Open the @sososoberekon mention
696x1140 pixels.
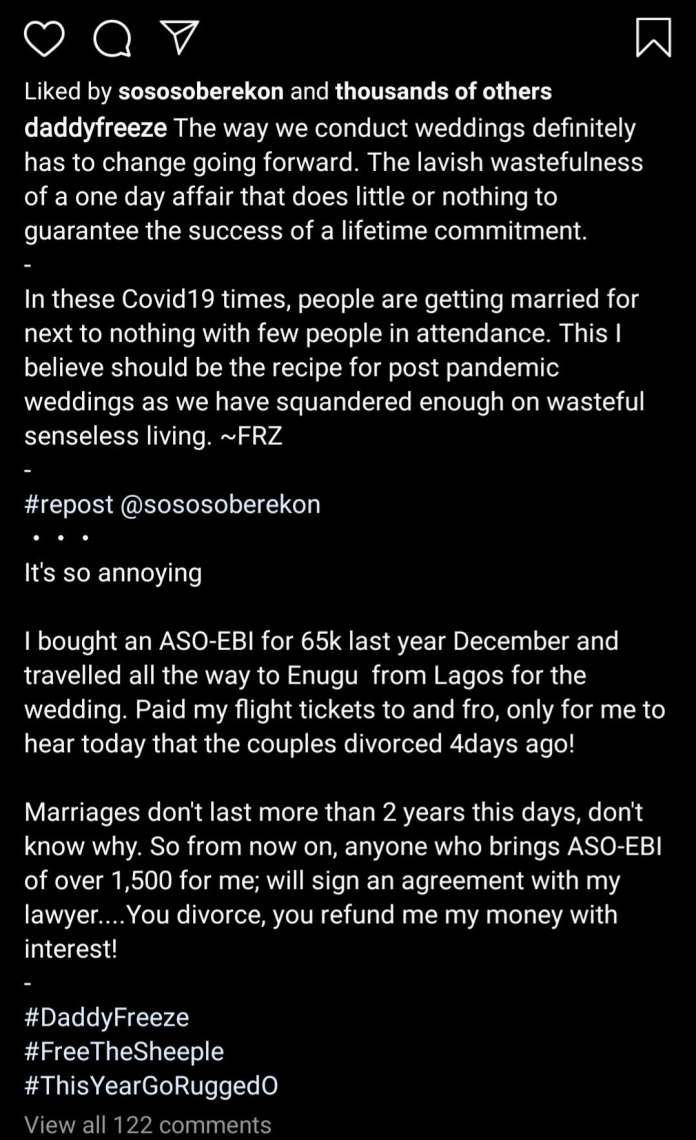point(220,505)
